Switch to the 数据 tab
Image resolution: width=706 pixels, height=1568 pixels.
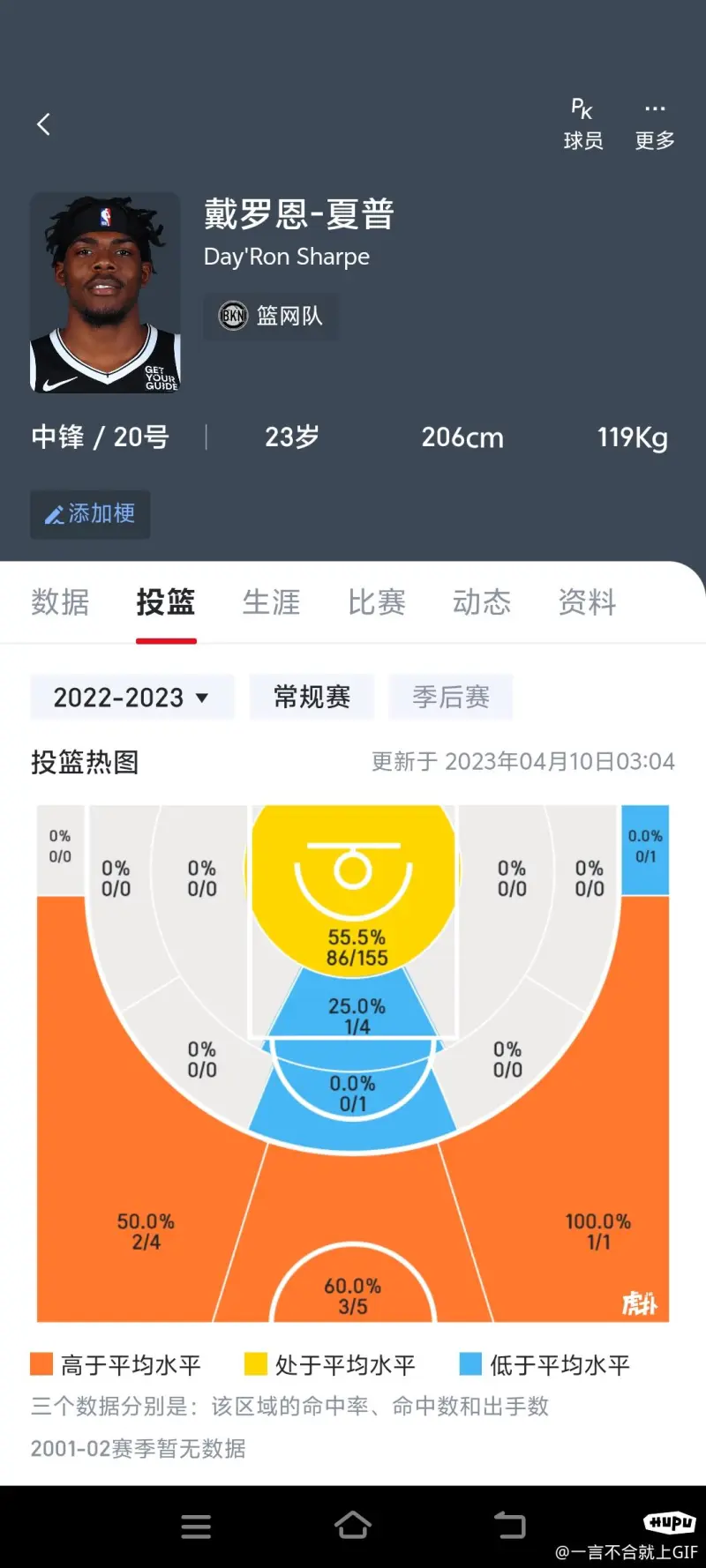point(60,602)
